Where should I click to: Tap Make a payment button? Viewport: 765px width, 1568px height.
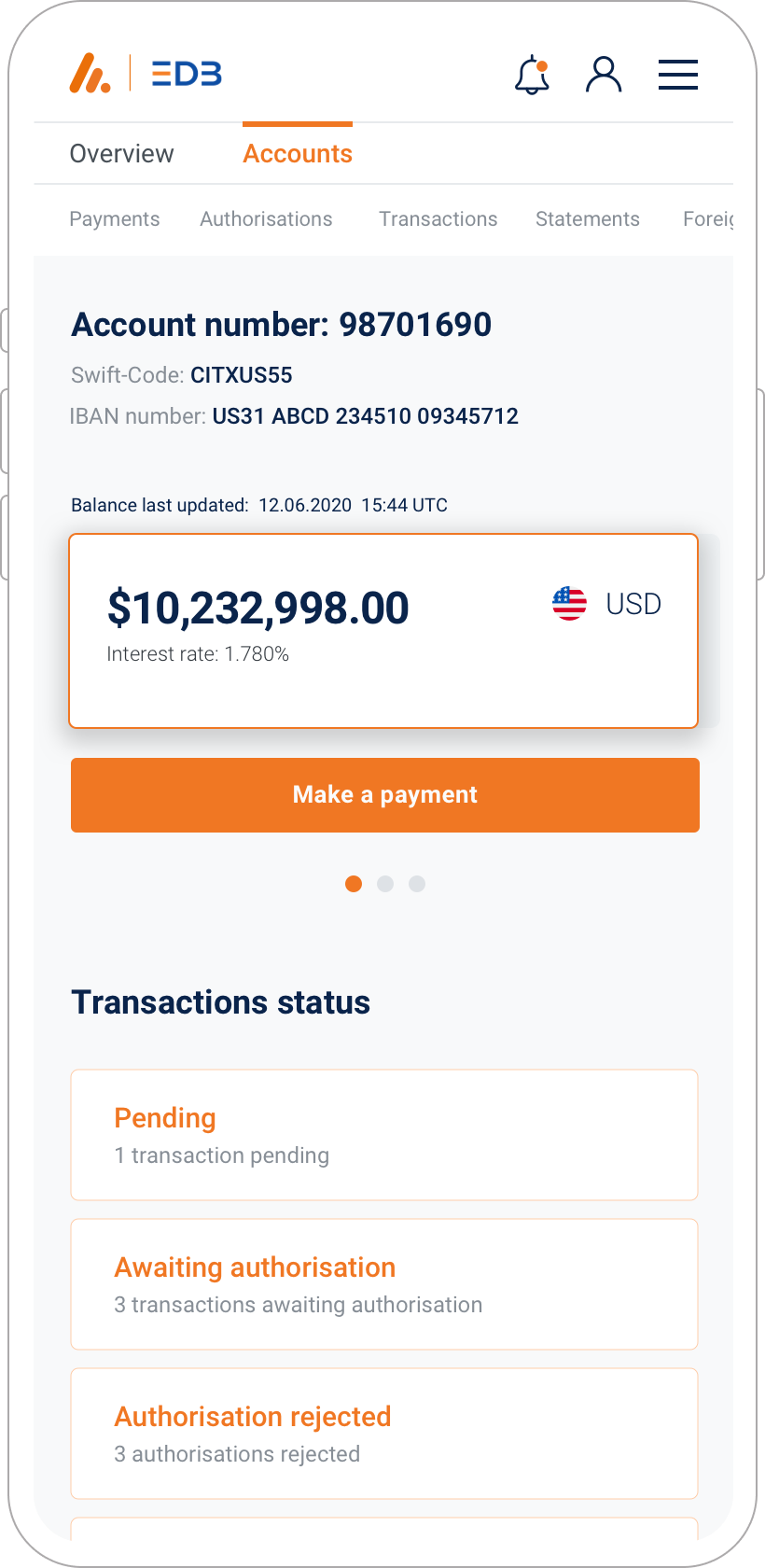pyautogui.click(x=384, y=794)
